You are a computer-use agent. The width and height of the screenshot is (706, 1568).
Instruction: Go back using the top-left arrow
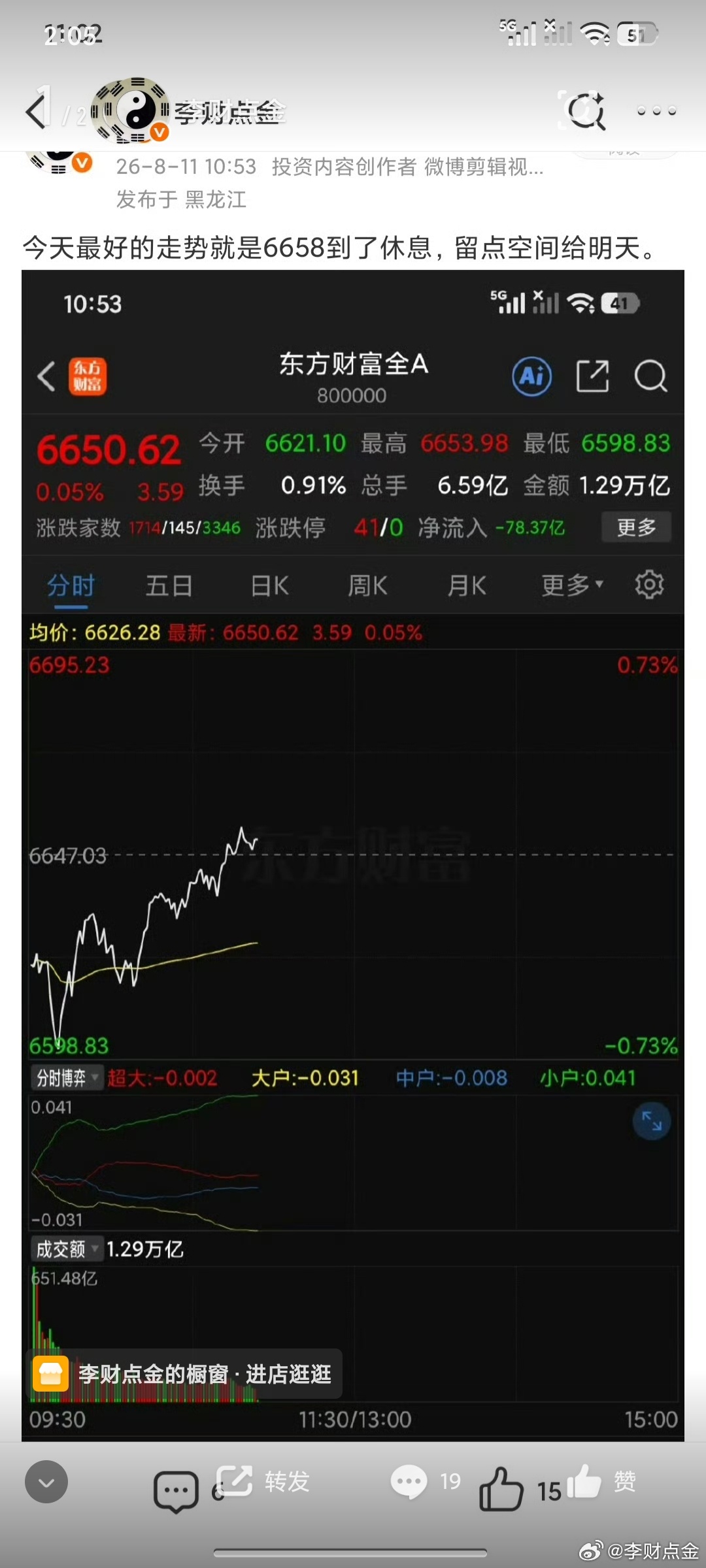coord(38,110)
